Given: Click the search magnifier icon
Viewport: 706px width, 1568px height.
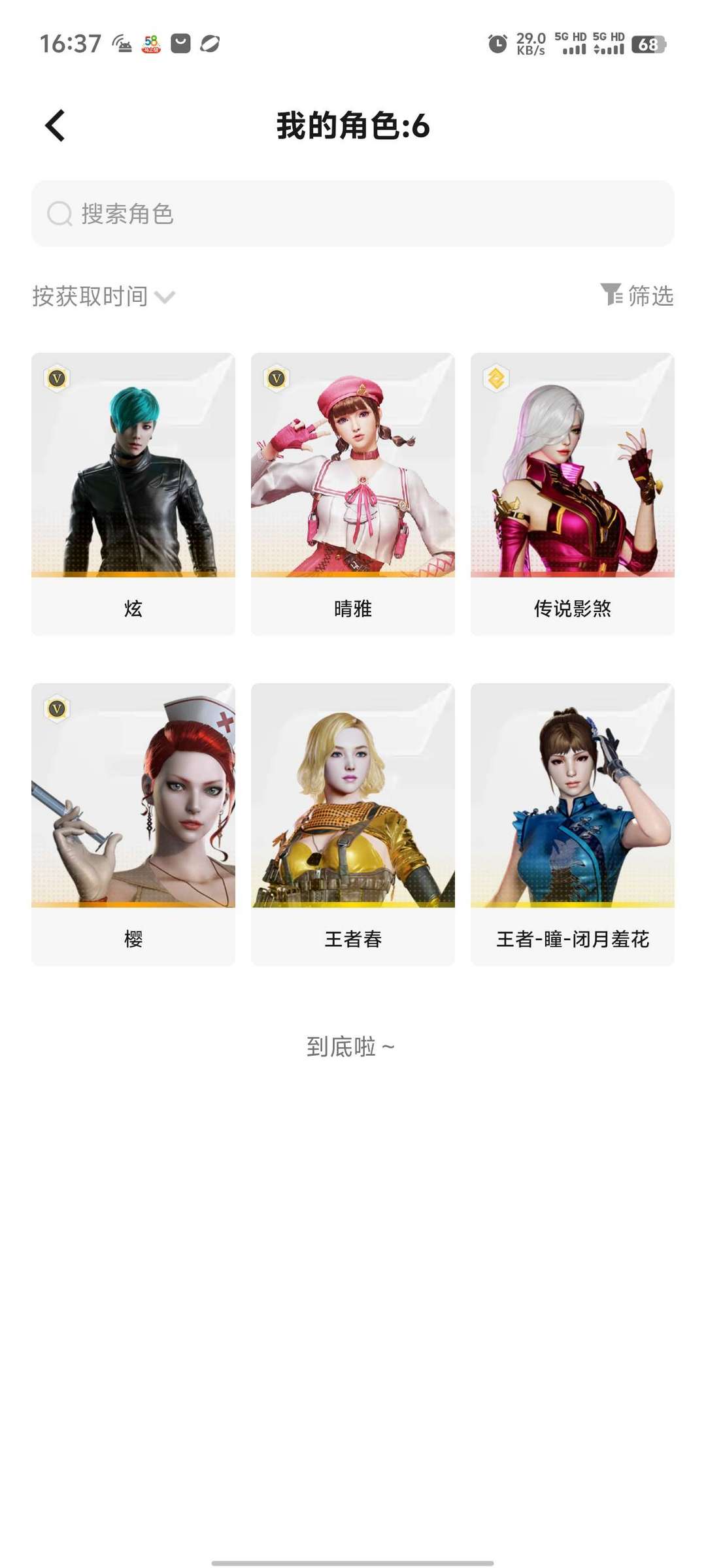Looking at the screenshot, I should pyautogui.click(x=59, y=214).
